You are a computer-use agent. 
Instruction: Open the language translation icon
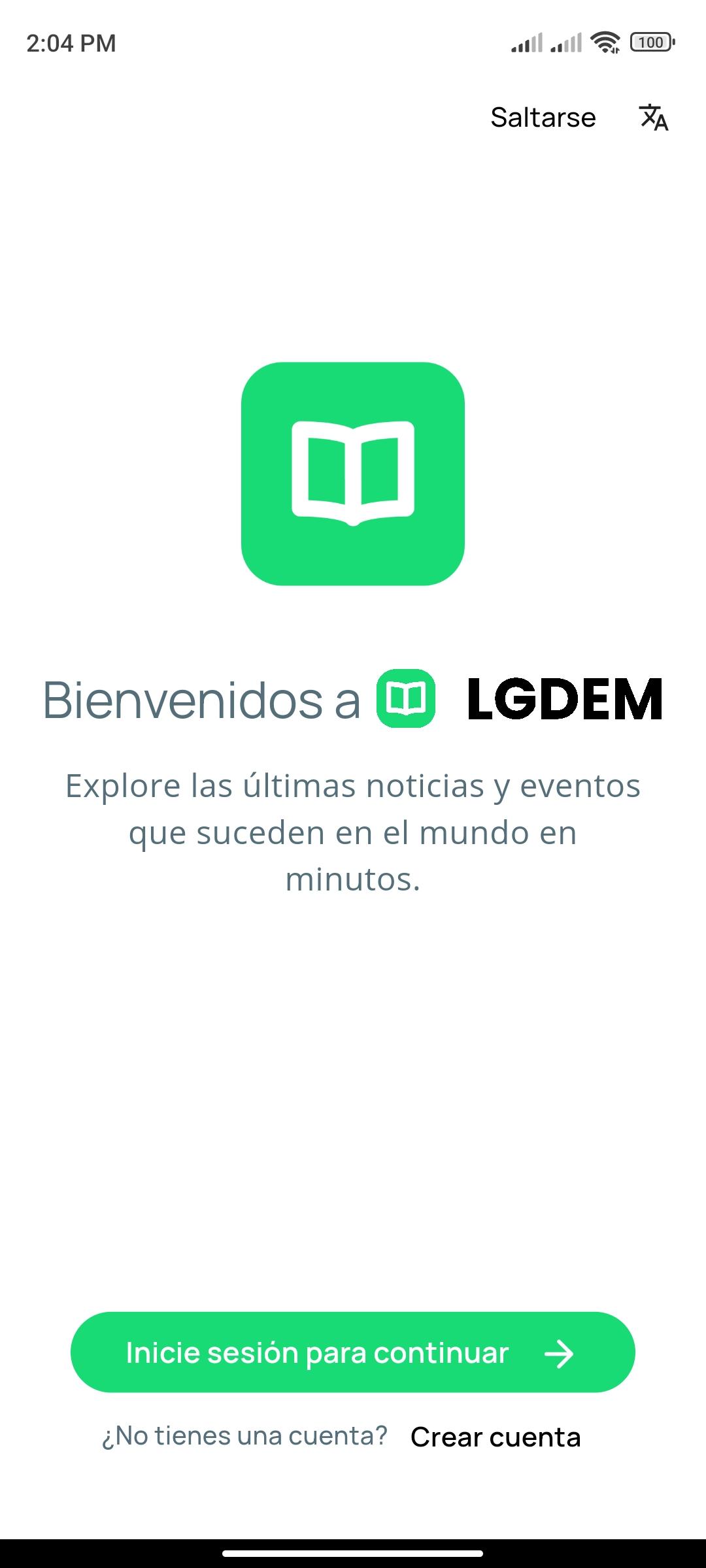(653, 118)
